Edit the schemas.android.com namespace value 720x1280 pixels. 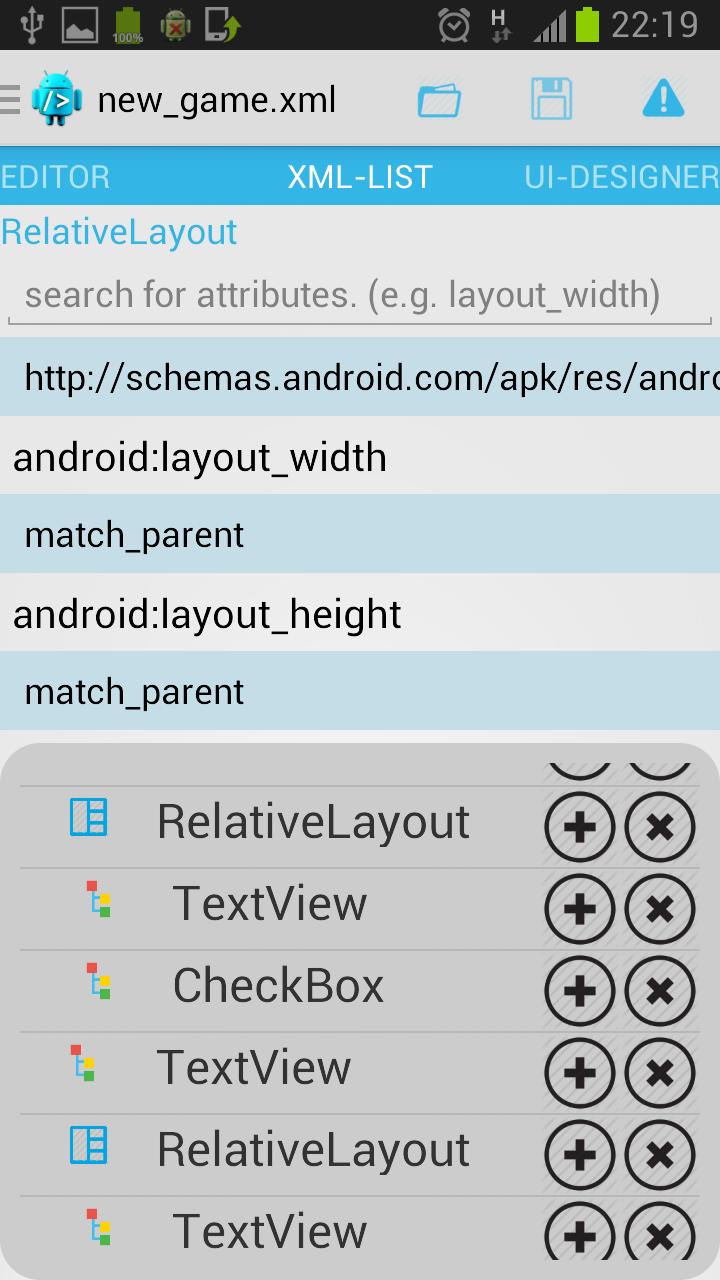[x=360, y=378]
